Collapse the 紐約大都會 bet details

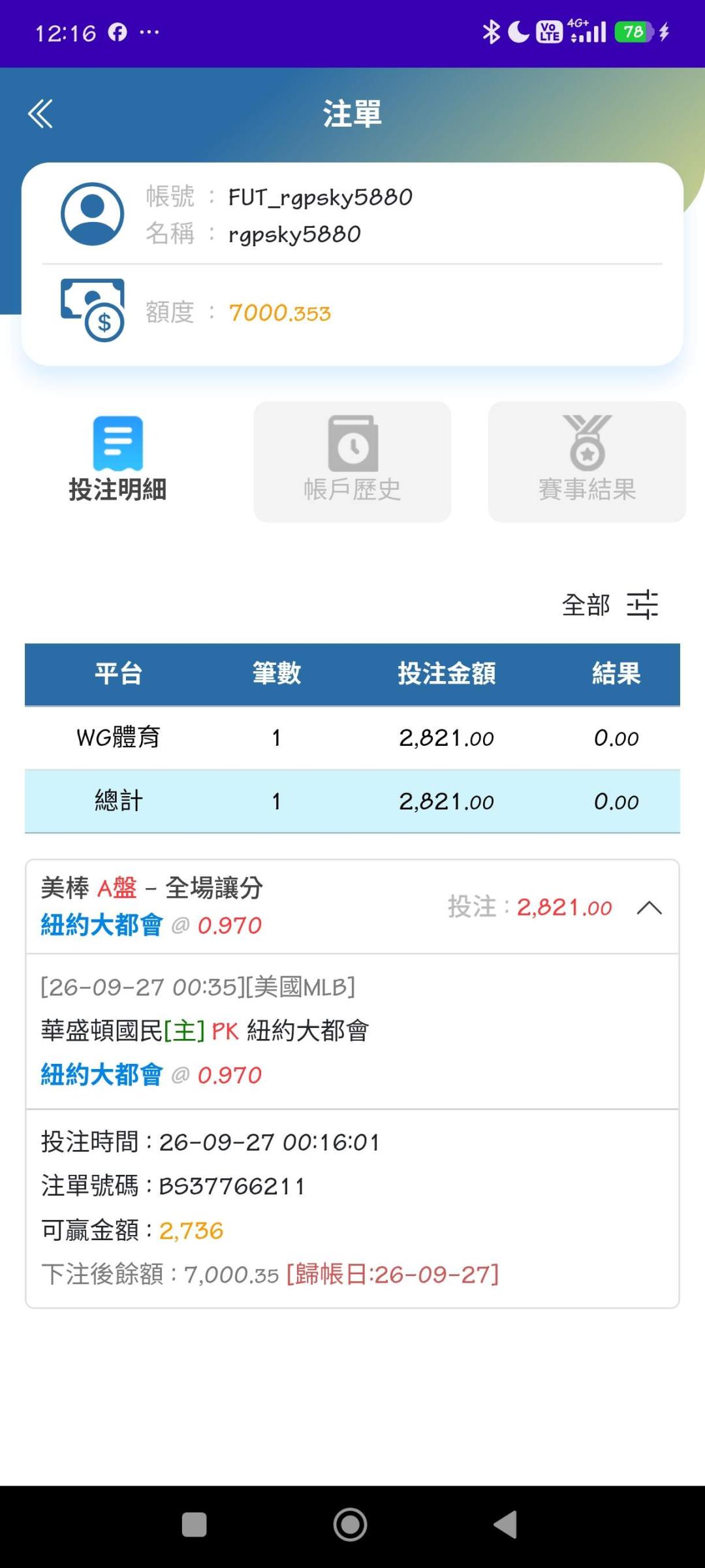click(649, 908)
